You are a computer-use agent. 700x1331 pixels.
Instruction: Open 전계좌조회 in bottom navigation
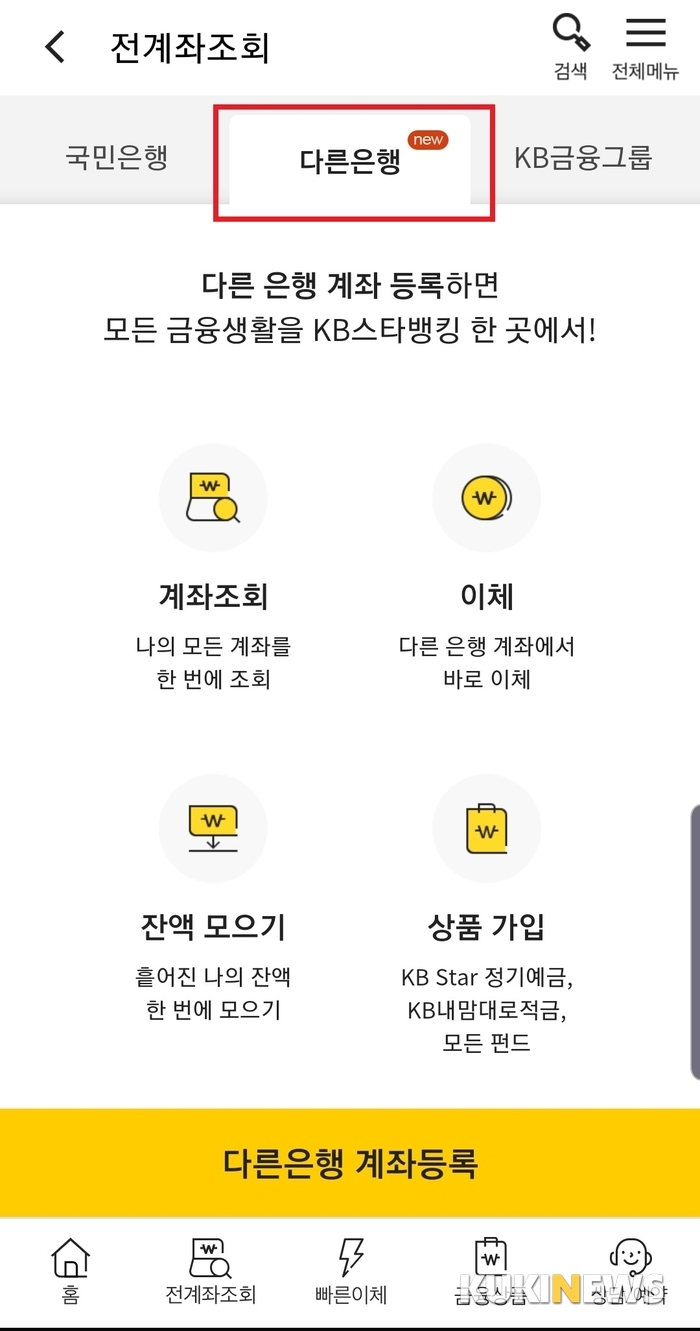(x=211, y=1270)
